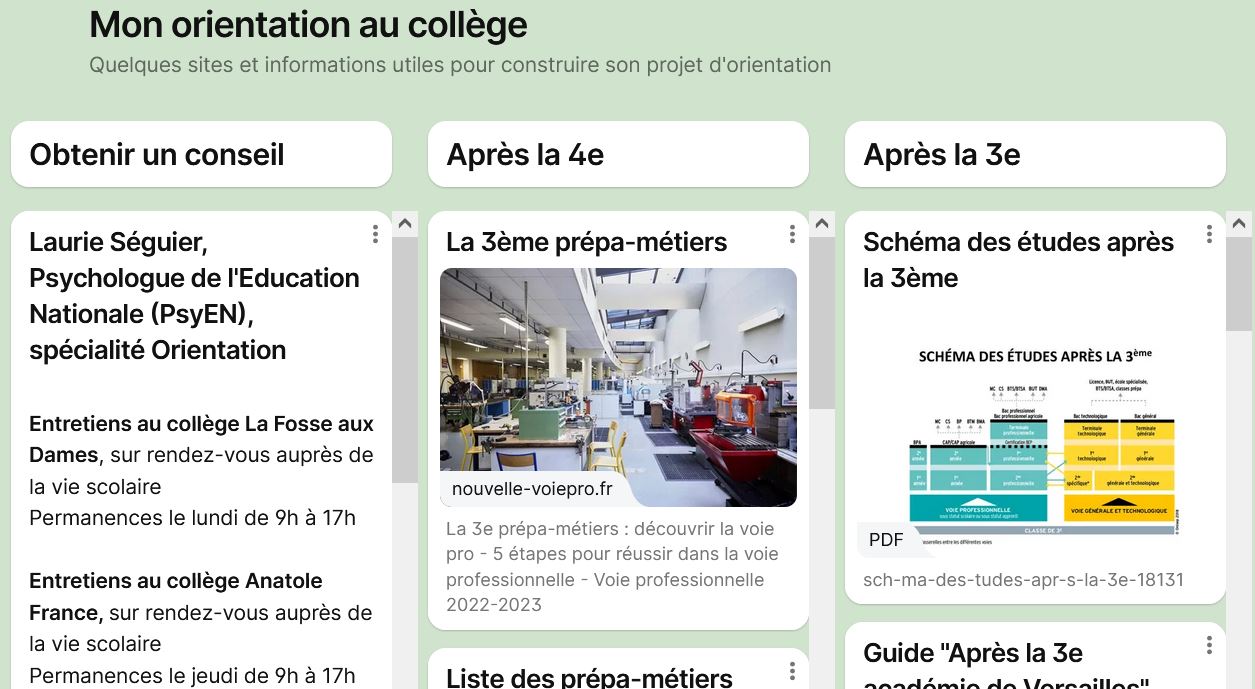Open options menu for Laurie Séguier post
The image size is (1255, 689).
click(x=375, y=234)
